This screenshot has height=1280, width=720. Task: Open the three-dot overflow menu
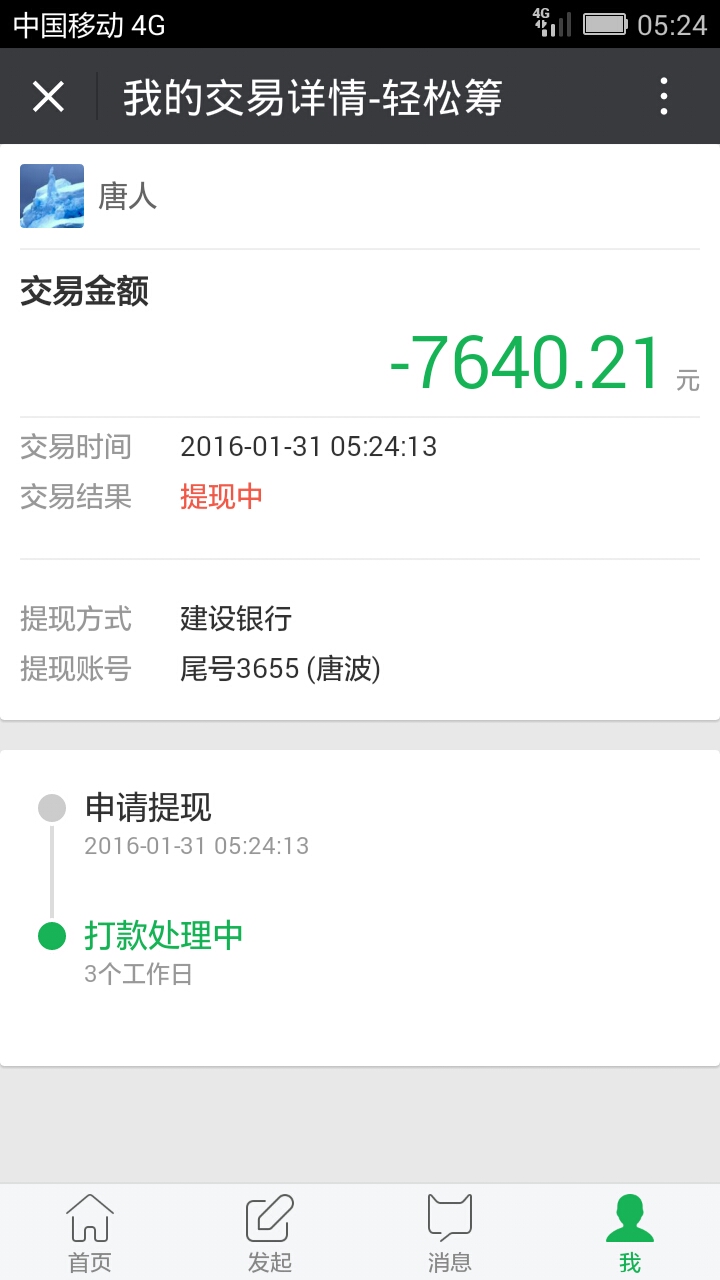click(x=664, y=97)
